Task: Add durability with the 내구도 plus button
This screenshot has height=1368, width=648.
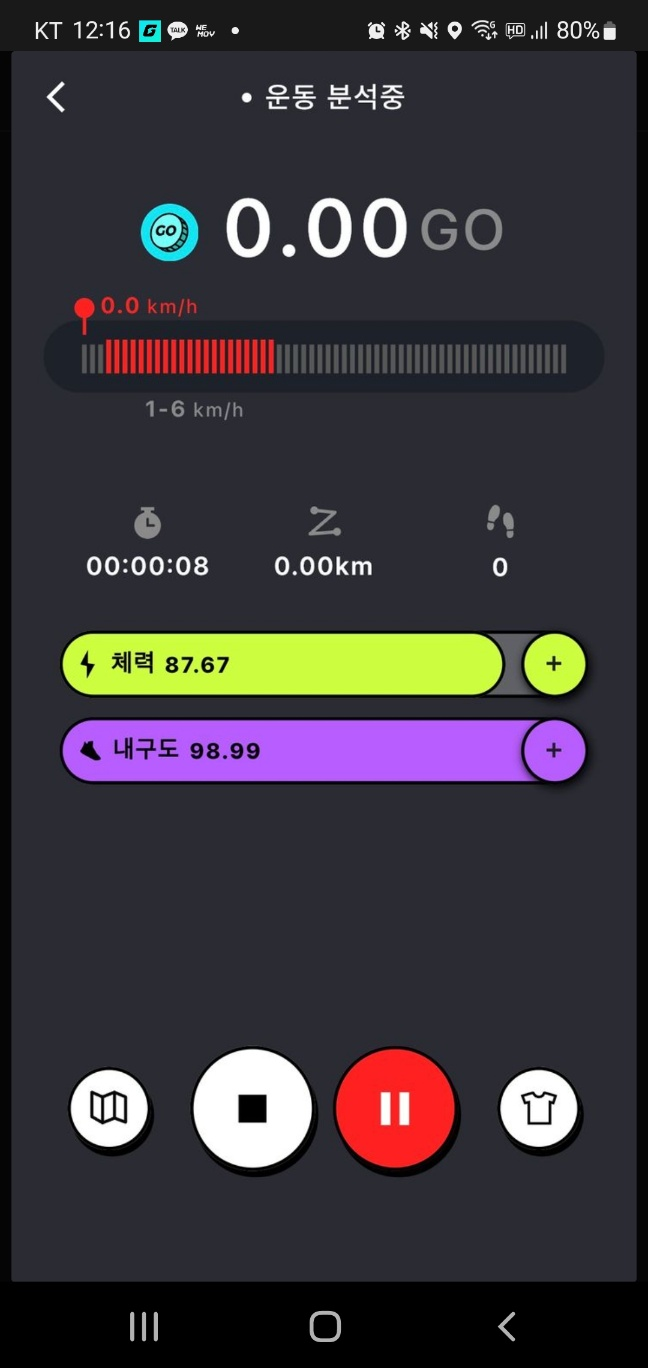Action: 554,750
